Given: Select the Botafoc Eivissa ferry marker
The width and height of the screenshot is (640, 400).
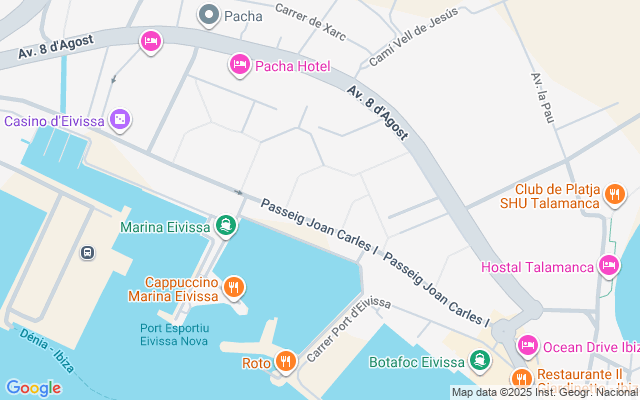Looking at the screenshot, I should tap(481, 361).
